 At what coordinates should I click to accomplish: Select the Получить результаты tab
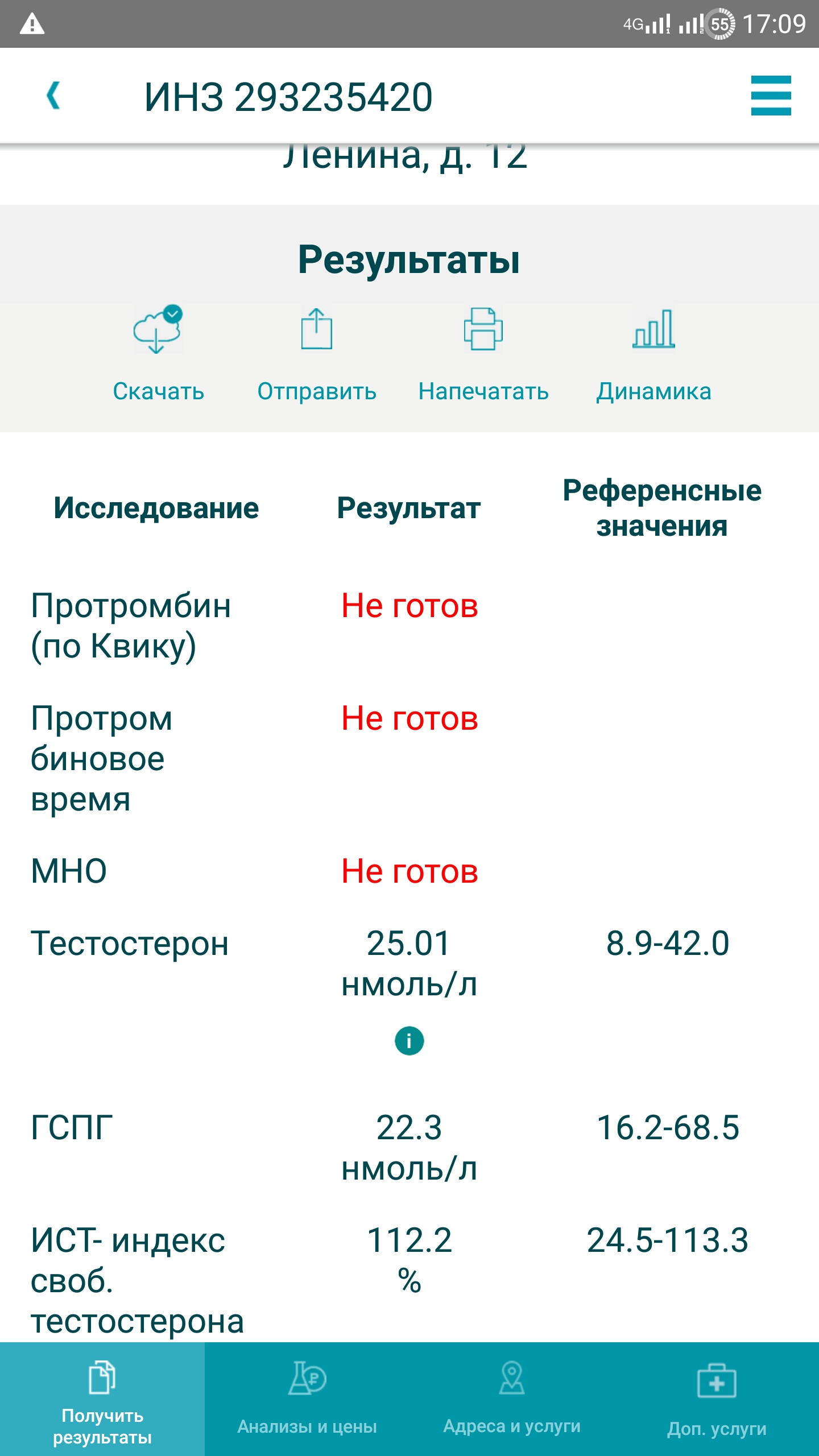coord(102,1399)
